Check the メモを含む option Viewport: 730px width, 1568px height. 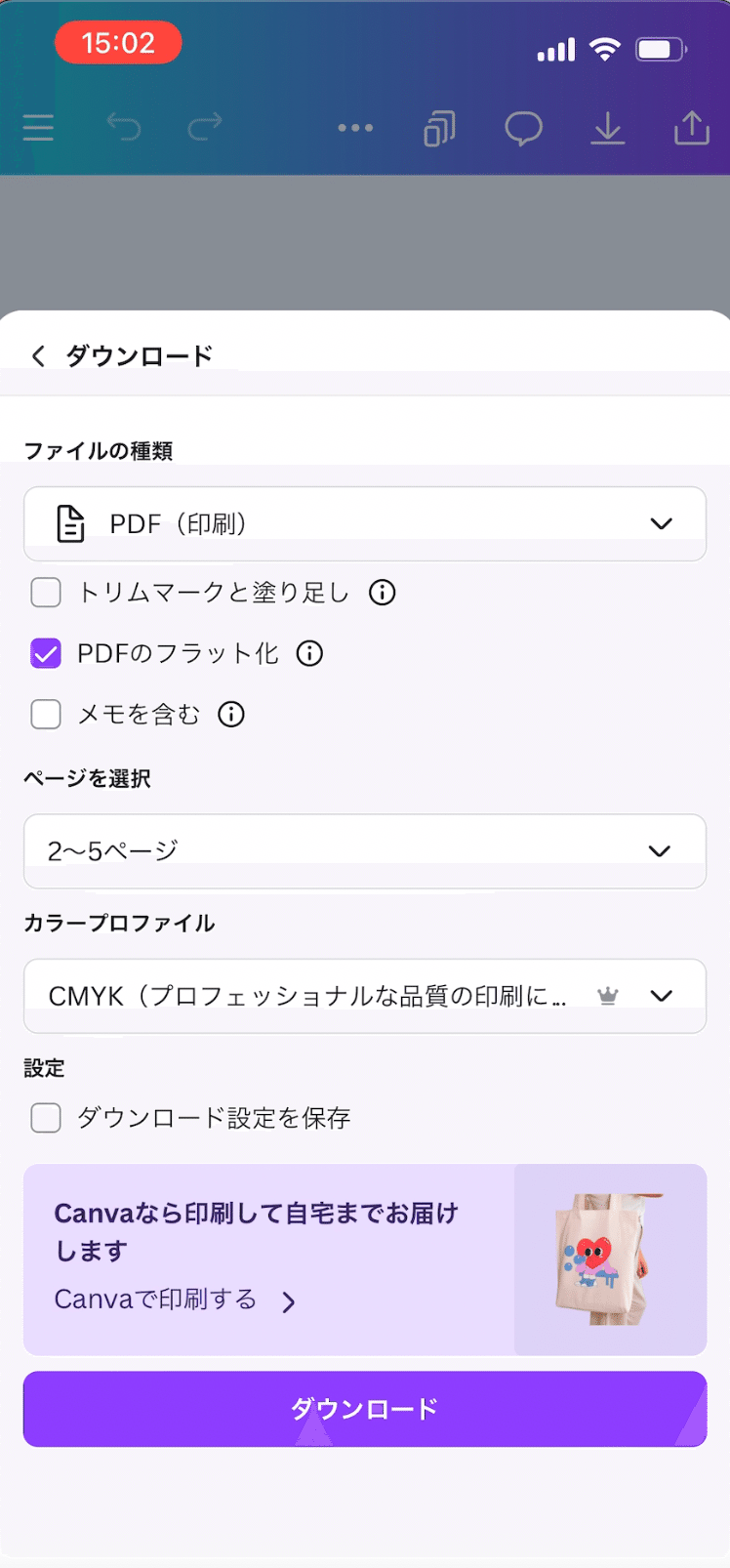(x=45, y=714)
